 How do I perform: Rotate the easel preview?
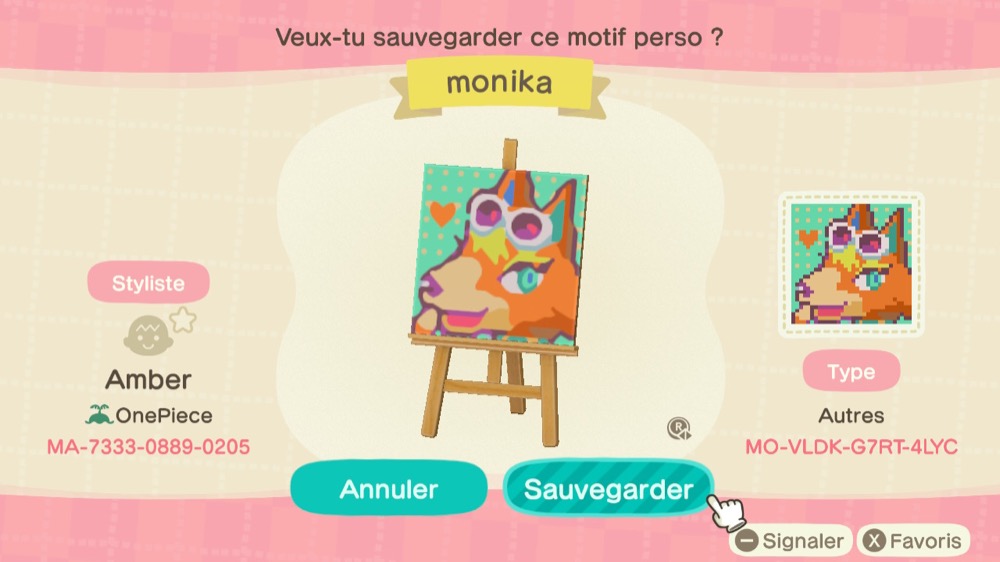coord(680,429)
